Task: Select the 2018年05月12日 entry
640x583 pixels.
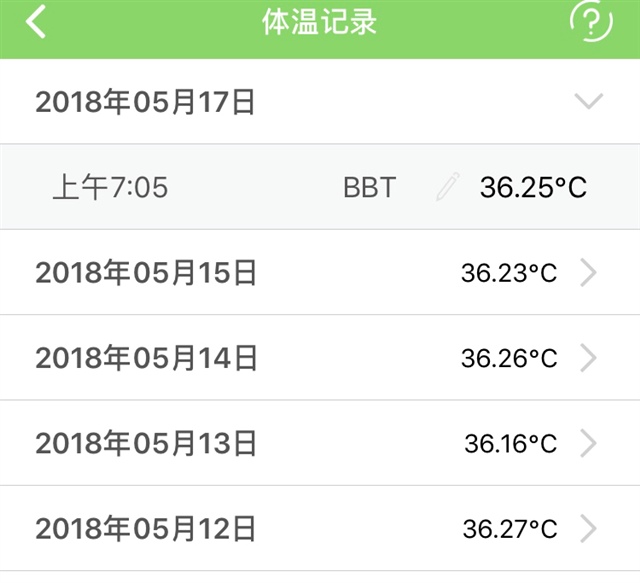Action: [x=588, y=528]
